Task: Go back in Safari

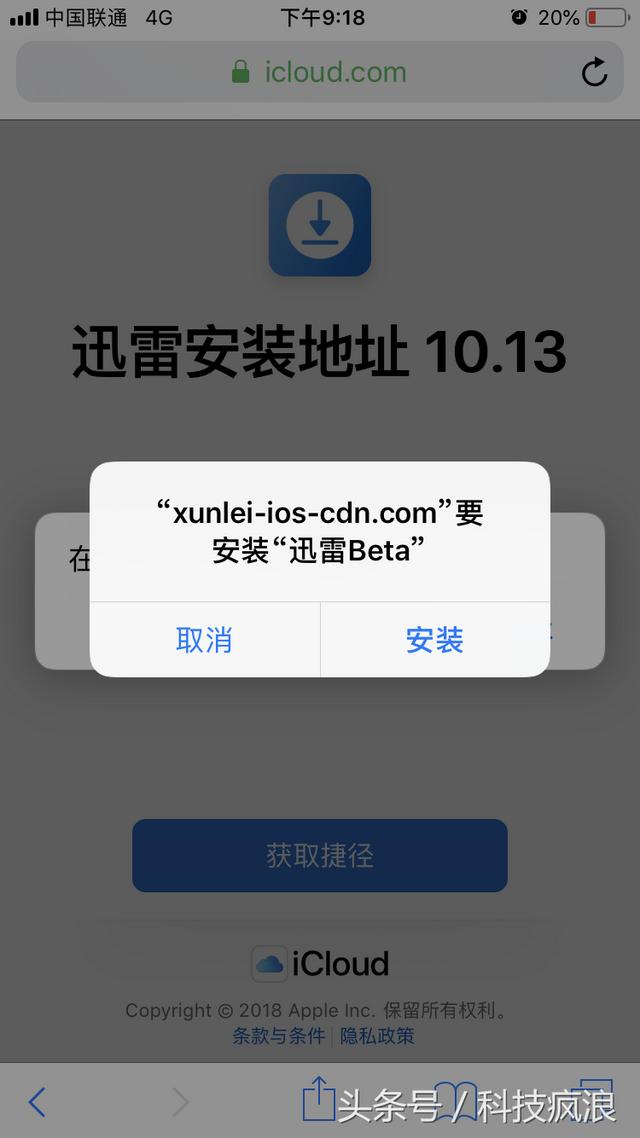Action: pos(37,1102)
